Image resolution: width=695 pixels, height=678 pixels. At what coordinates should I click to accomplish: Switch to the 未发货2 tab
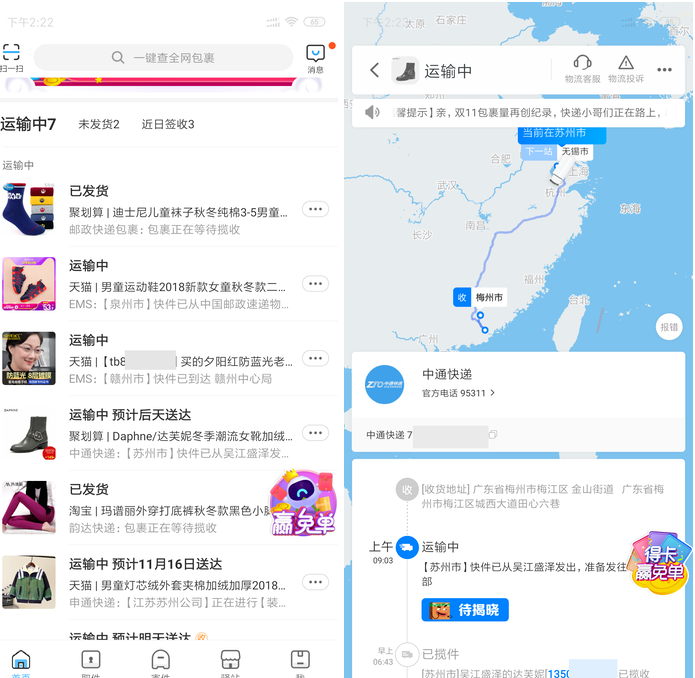coord(99,125)
